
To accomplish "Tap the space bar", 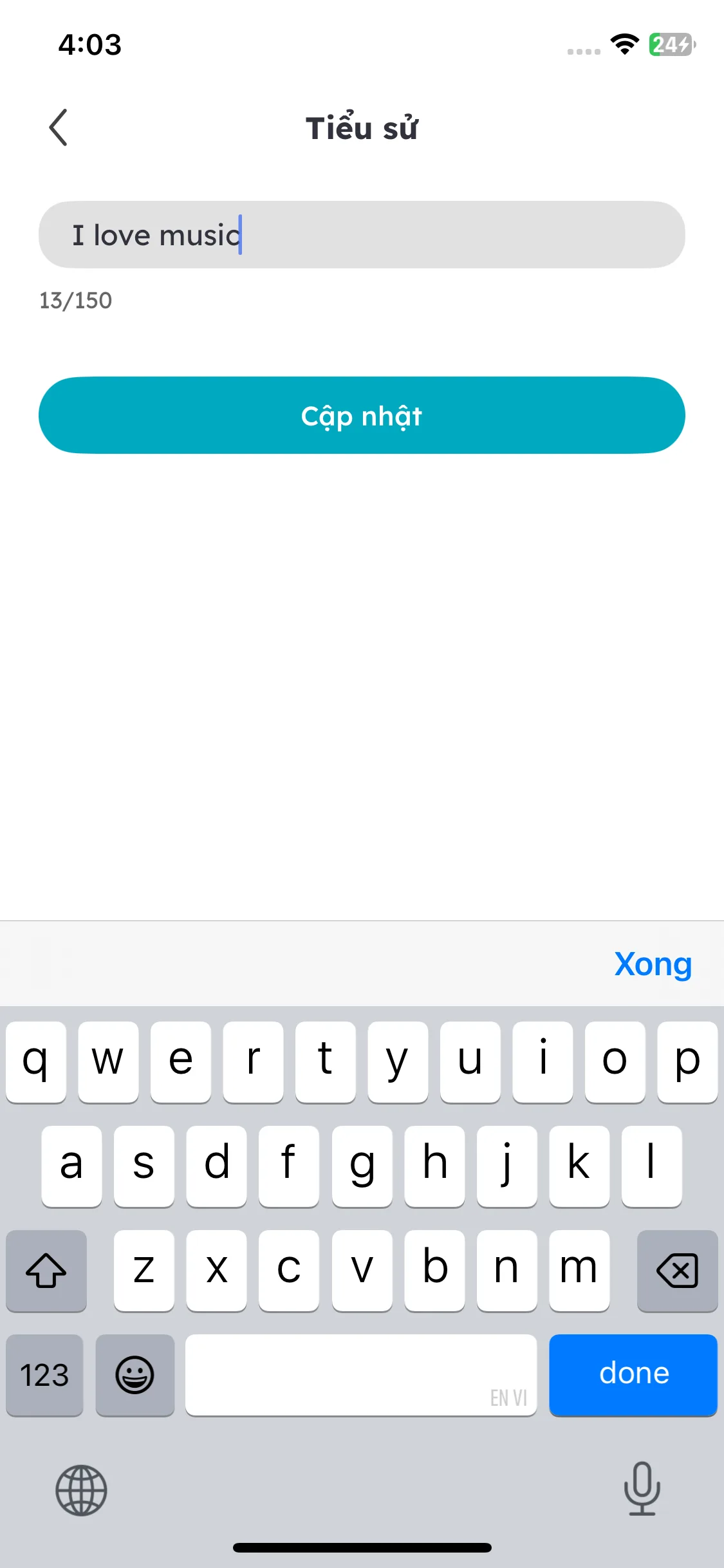I will 360,1374.
